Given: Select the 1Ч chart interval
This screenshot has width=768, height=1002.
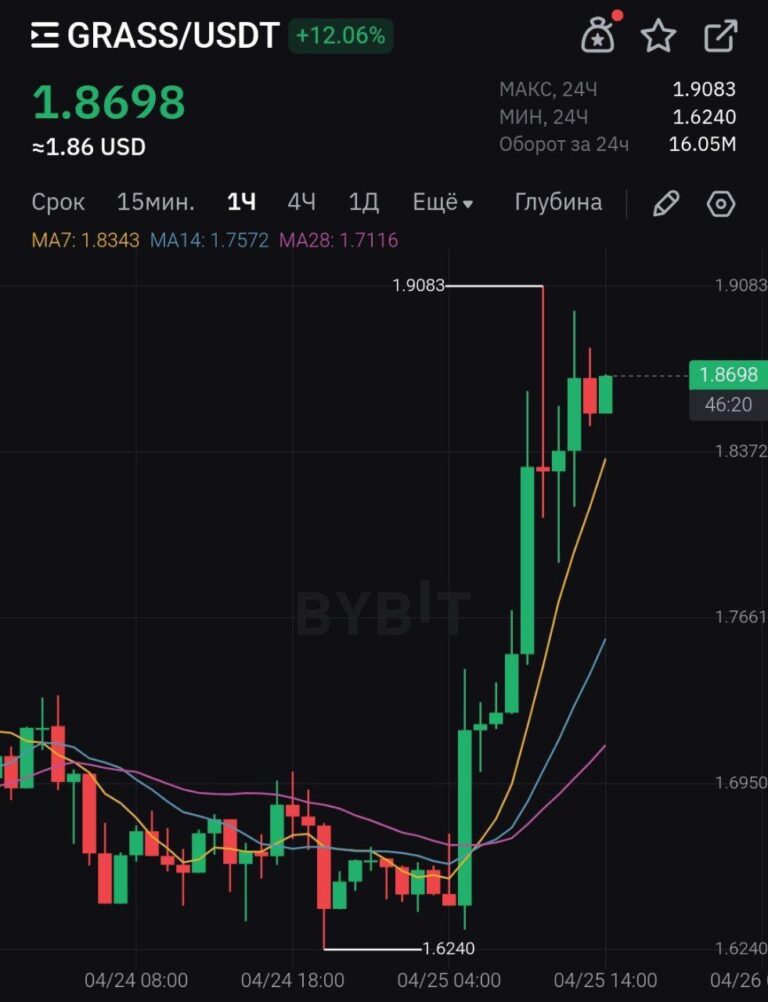Looking at the screenshot, I should pyautogui.click(x=241, y=202).
